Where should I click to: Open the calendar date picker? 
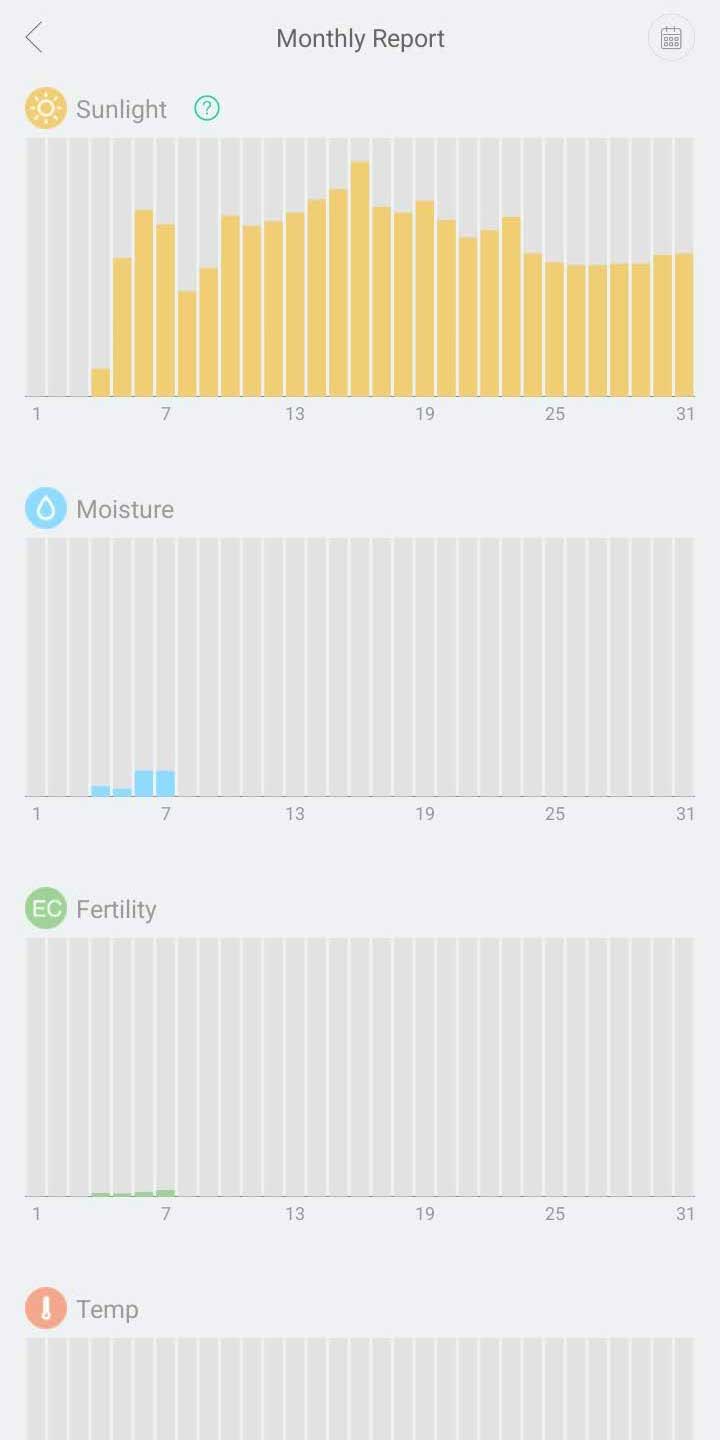(671, 38)
